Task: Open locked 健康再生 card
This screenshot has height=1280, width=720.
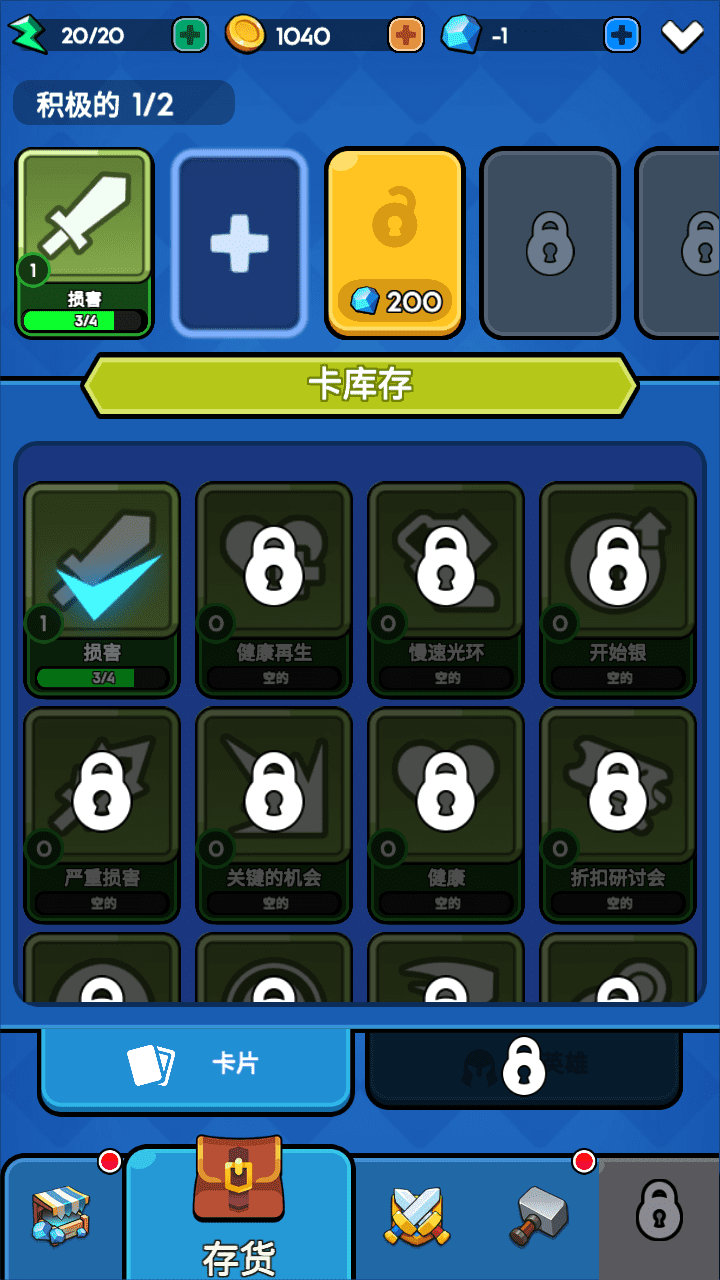Action: 274,588
